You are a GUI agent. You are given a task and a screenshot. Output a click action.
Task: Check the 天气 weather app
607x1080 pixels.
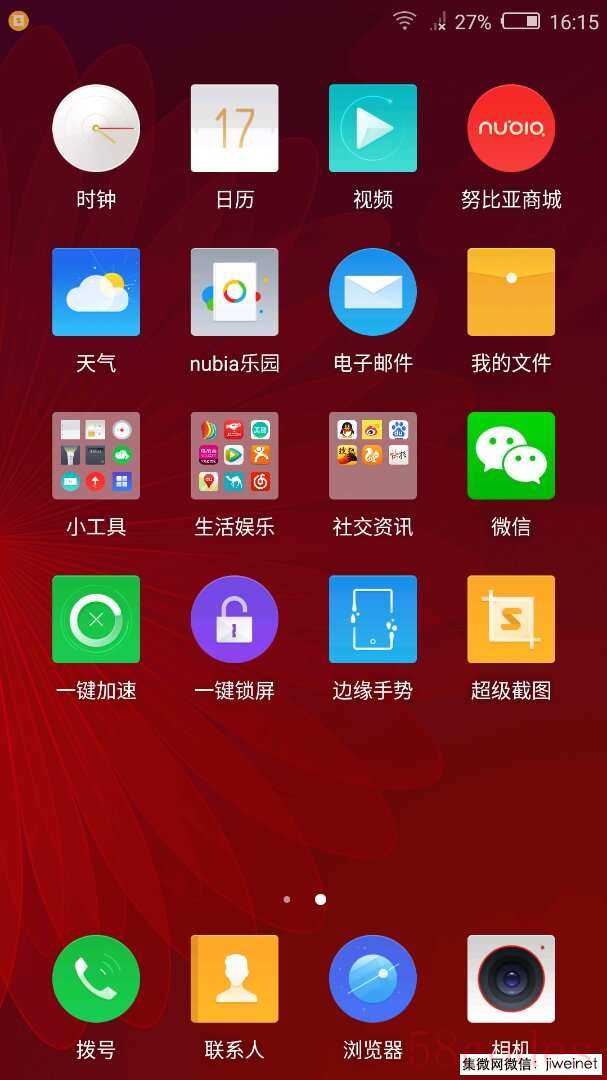pos(96,292)
